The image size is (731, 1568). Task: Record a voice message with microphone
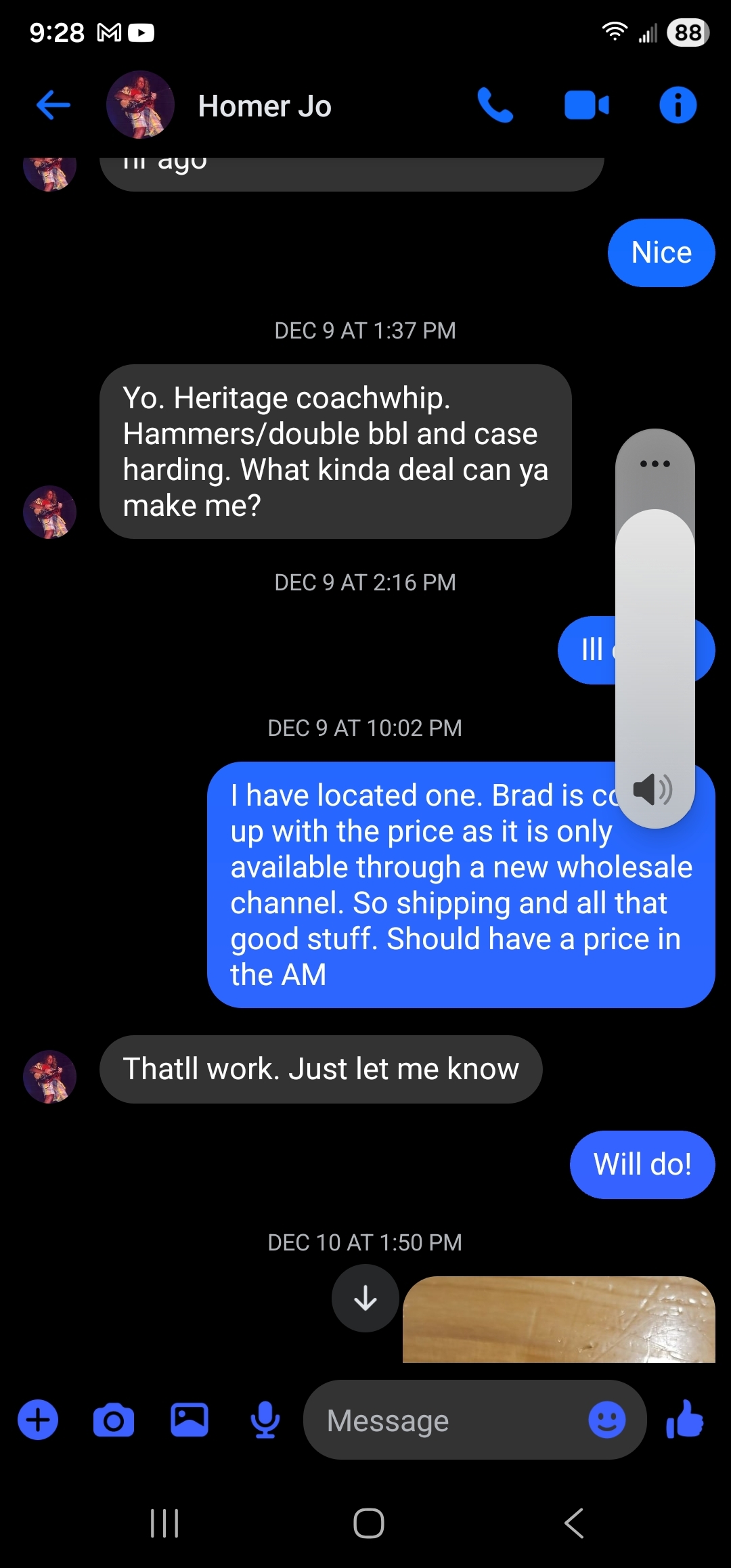[x=265, y=1420]
